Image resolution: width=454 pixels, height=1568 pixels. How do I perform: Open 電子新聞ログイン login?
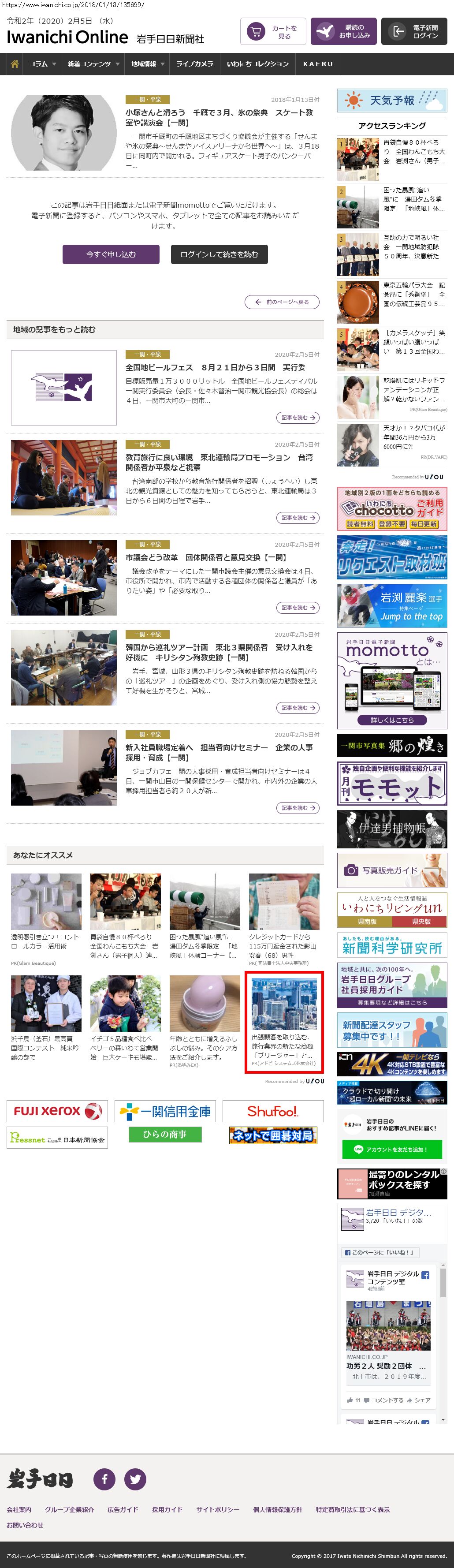[x=414, y=32]
